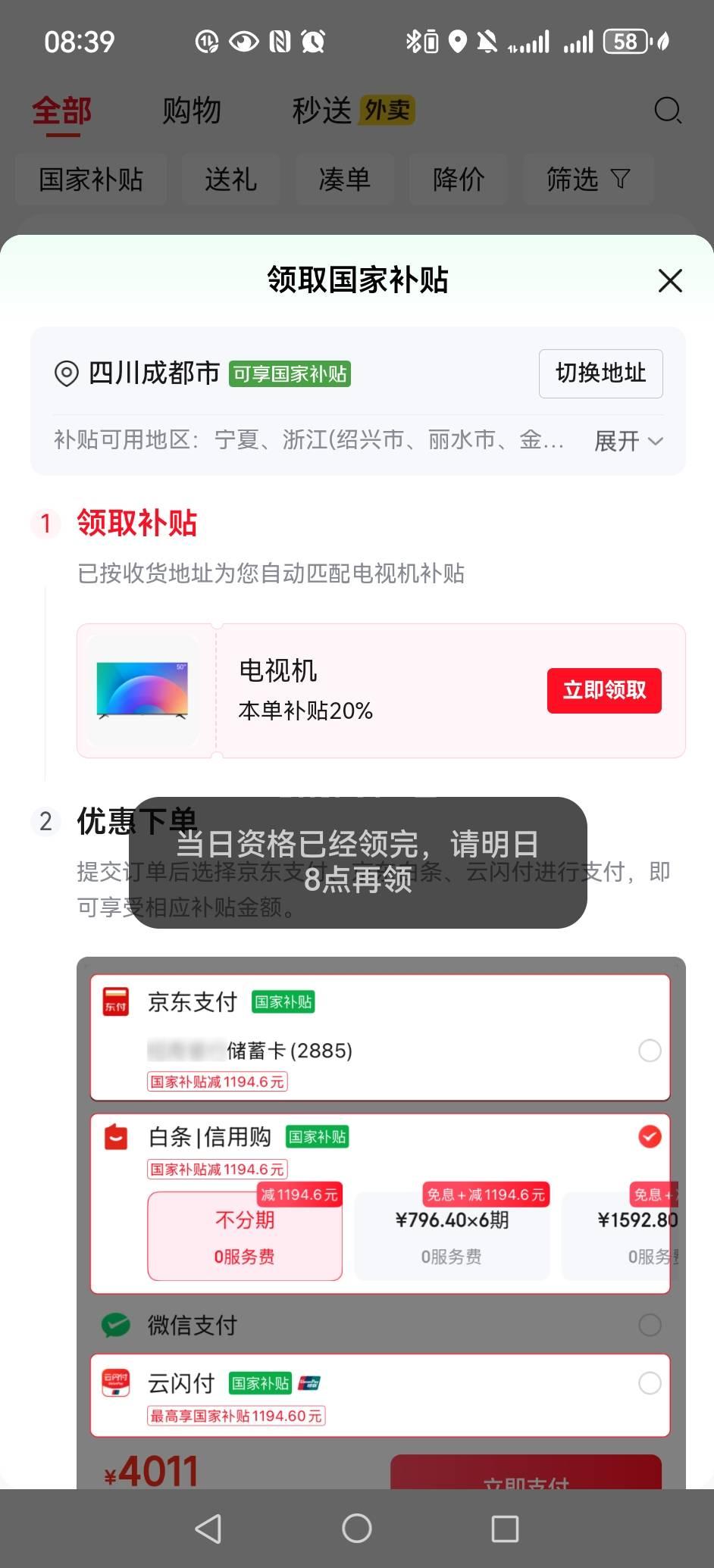Return to the home screen
The image size is (714, 1568).
[x=357, y=1529]
